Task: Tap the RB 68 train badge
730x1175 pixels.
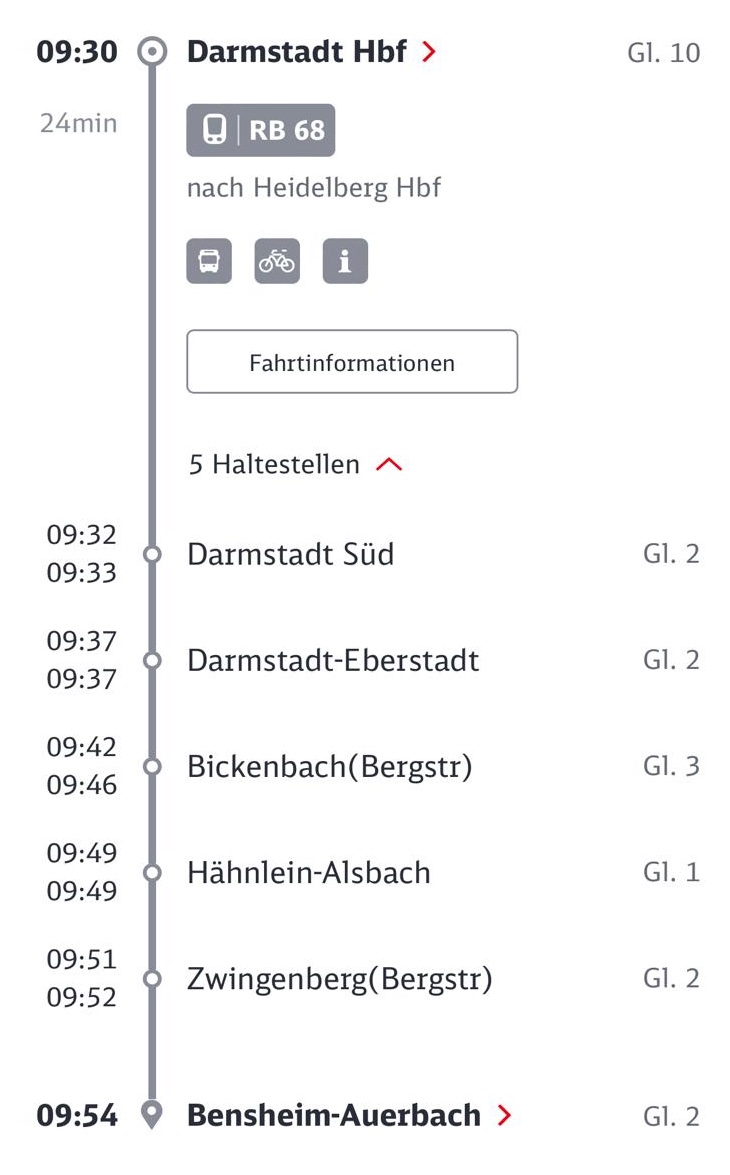Action: click(x=261, y=130)
